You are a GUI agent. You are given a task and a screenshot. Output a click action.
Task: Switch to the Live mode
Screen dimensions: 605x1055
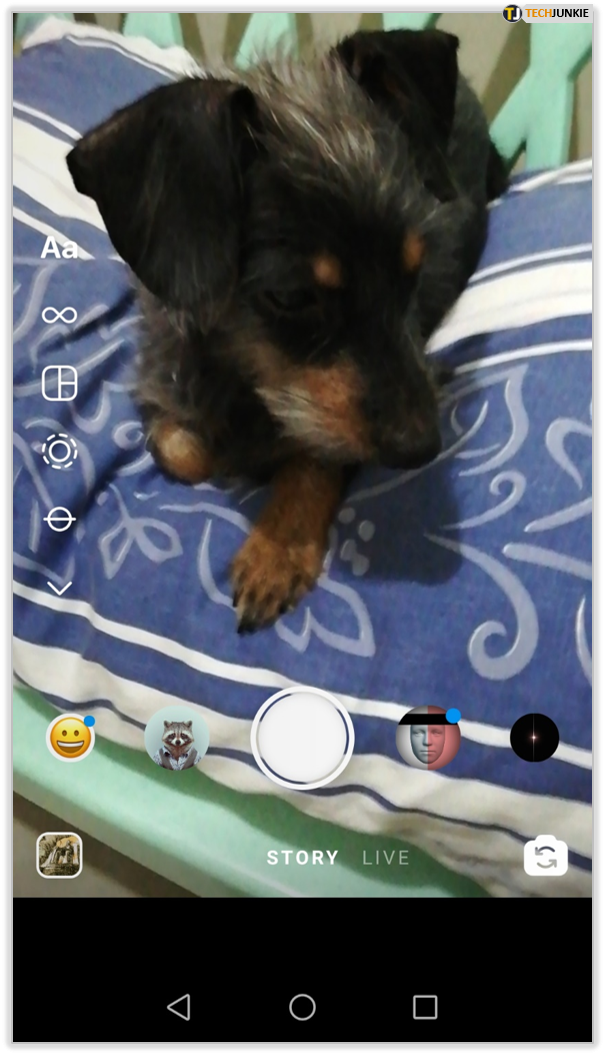point(386,857)
